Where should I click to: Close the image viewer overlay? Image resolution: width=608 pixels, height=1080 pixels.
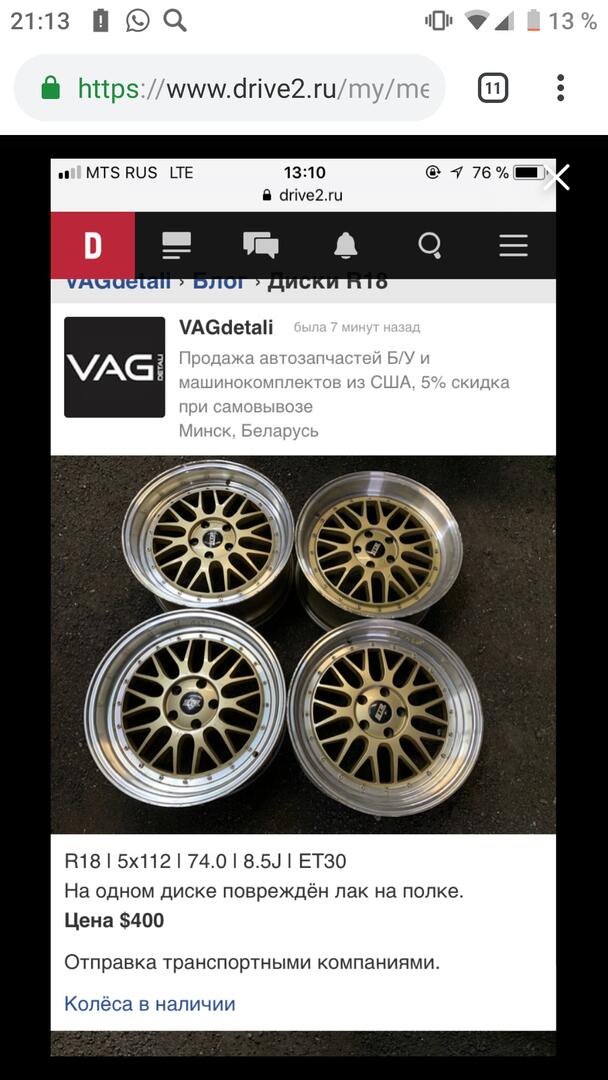(557, 178)
